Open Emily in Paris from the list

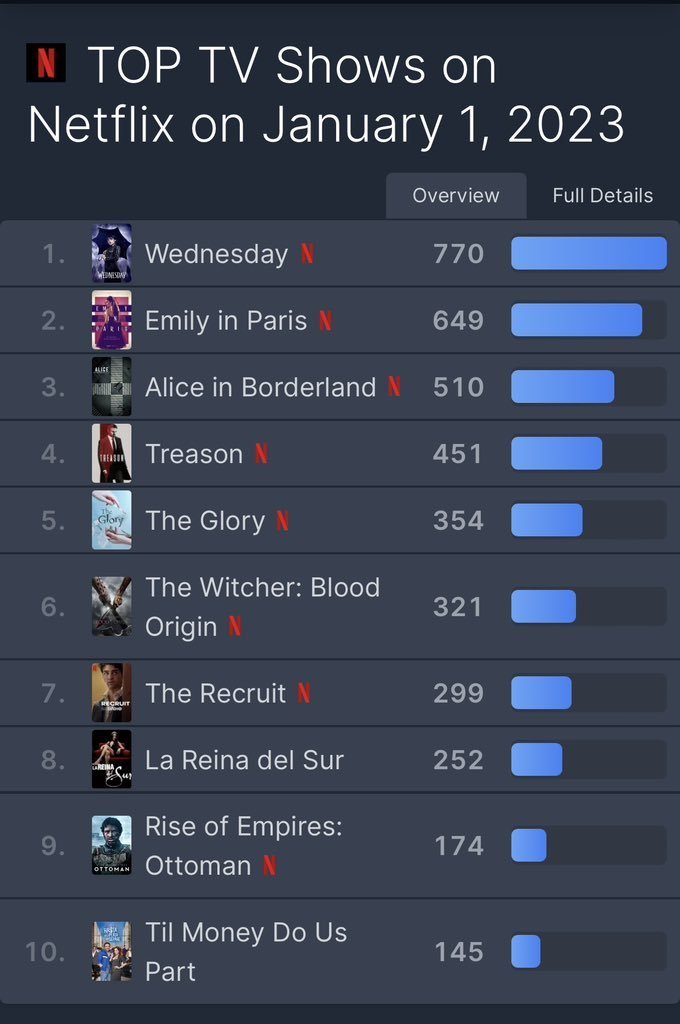[226, 321]
